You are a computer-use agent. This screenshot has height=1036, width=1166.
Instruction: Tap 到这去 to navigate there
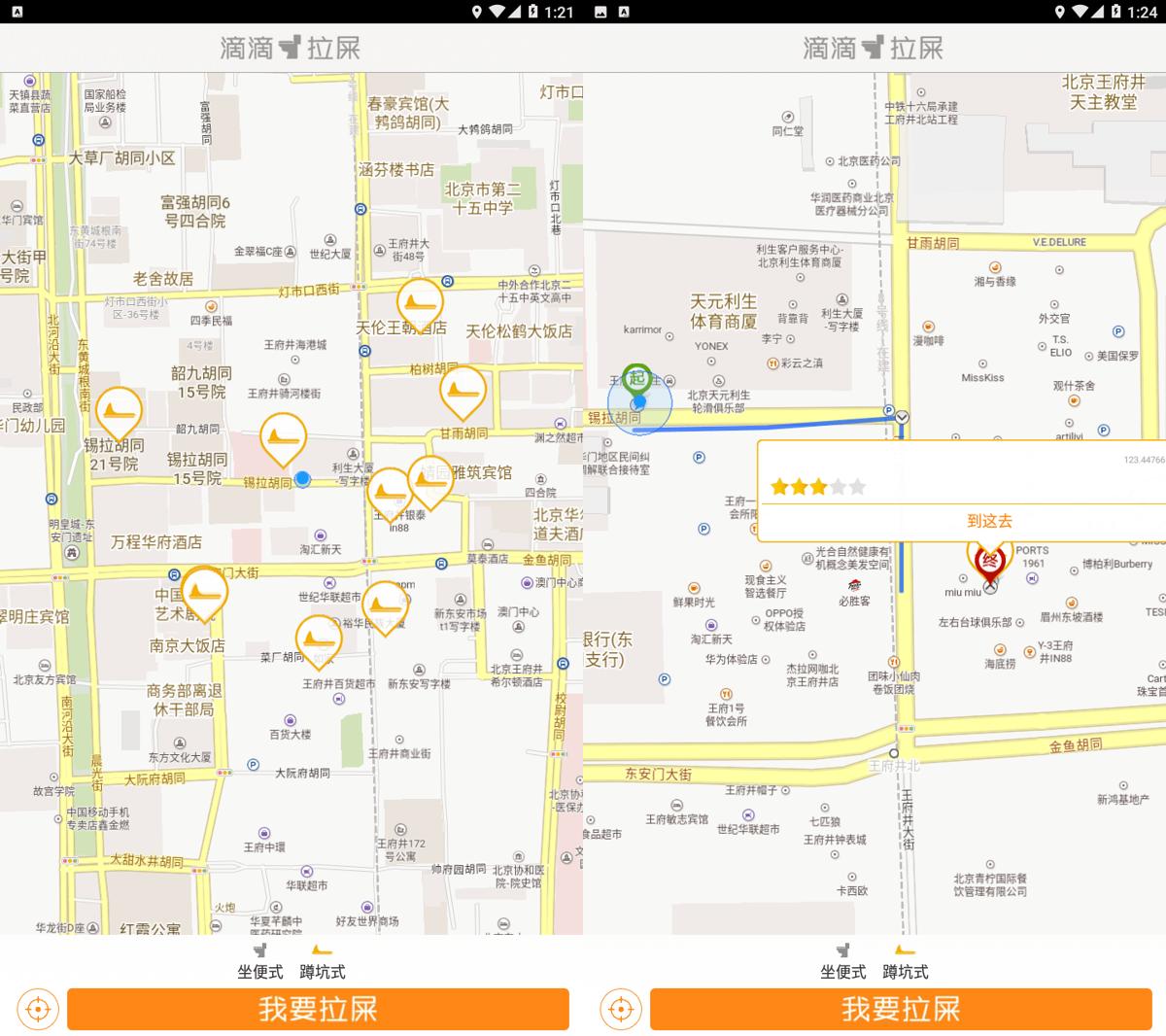click(989, 521)
